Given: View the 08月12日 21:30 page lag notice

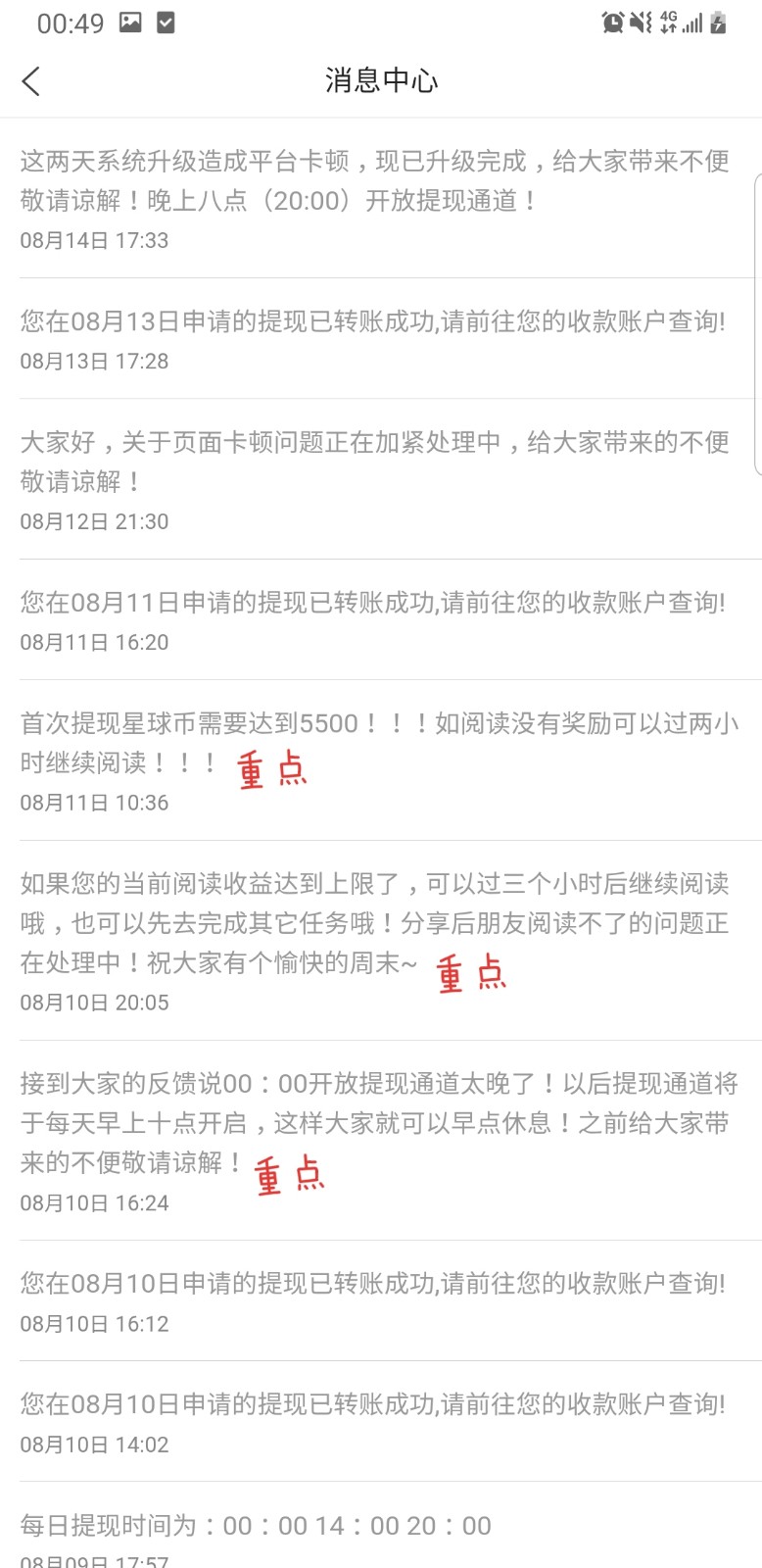Looking at the screenshot, I should point(381,479).
